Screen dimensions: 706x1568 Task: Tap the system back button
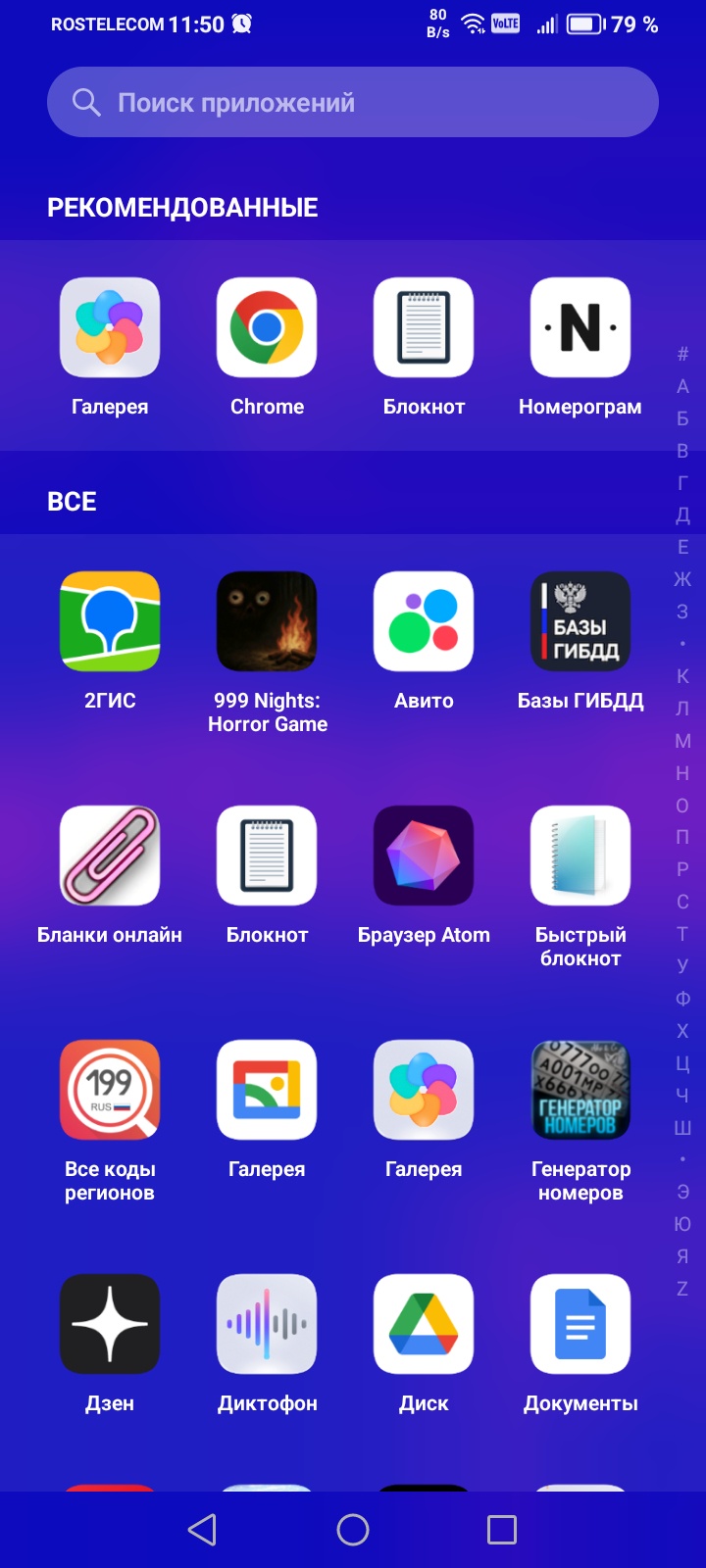point(203,1530)
